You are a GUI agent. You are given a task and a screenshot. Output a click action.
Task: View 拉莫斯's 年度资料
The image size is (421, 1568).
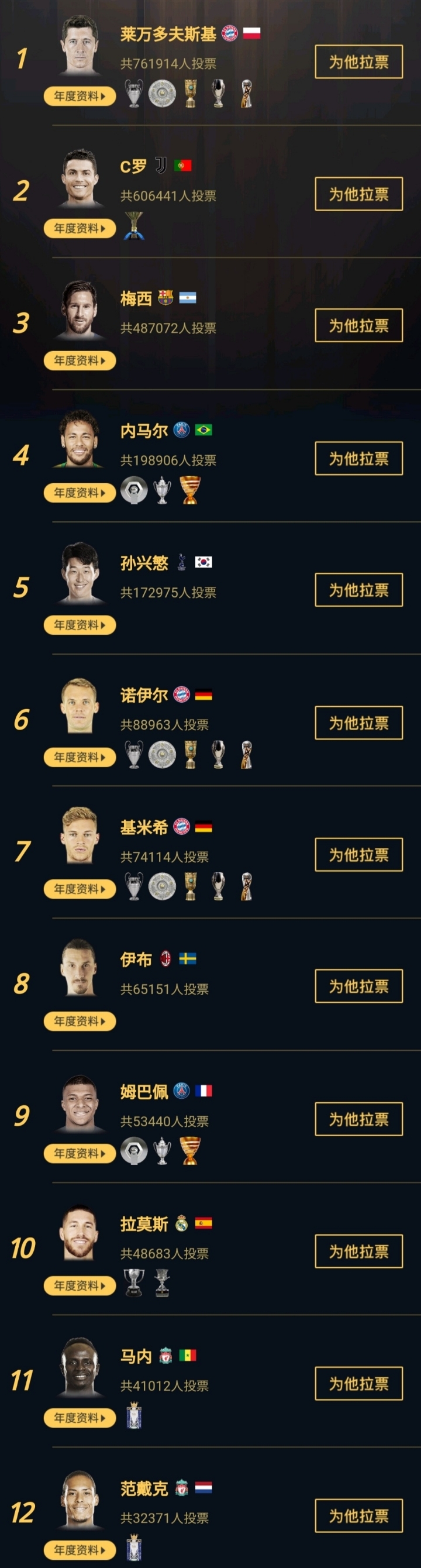80,1285
